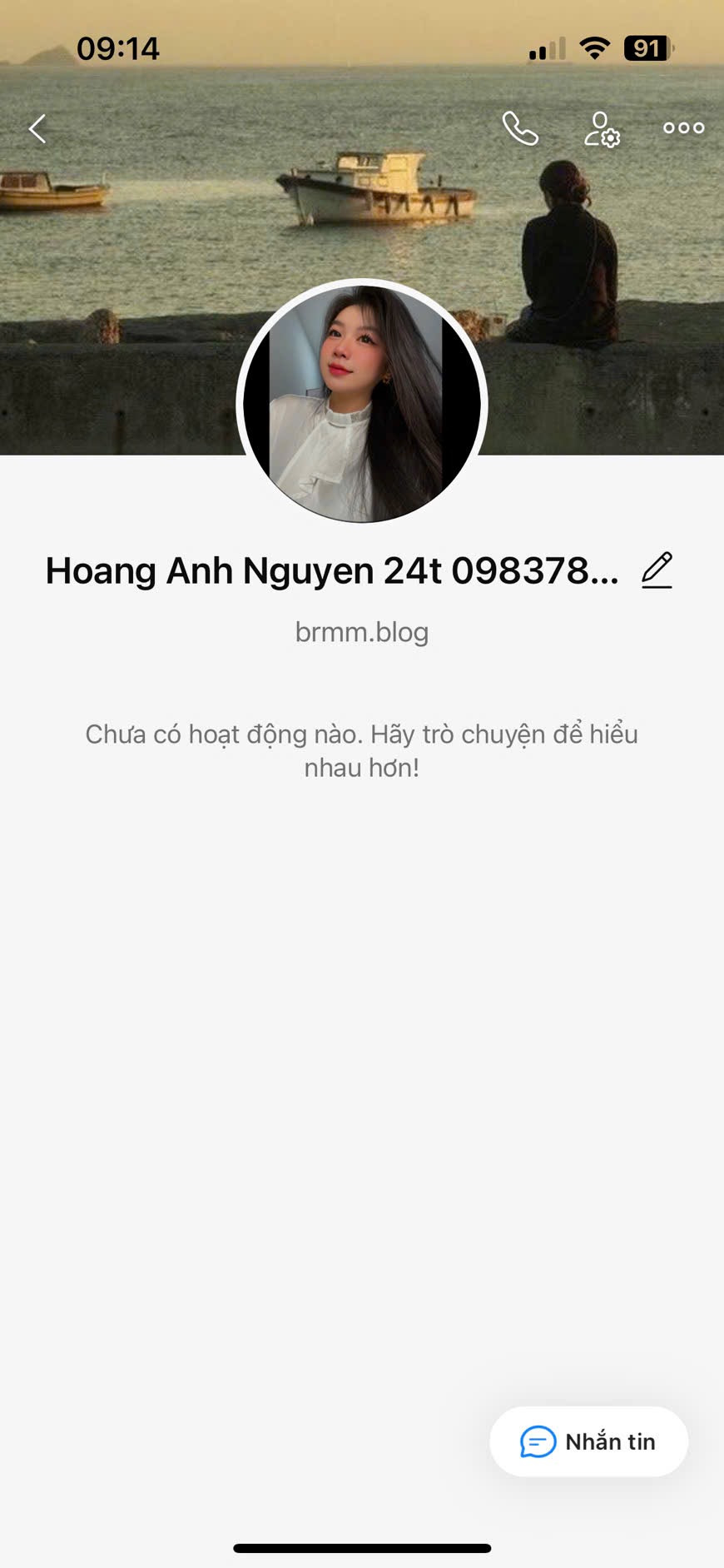
Task: Edit the contact's display name
Action: point(657,570)
